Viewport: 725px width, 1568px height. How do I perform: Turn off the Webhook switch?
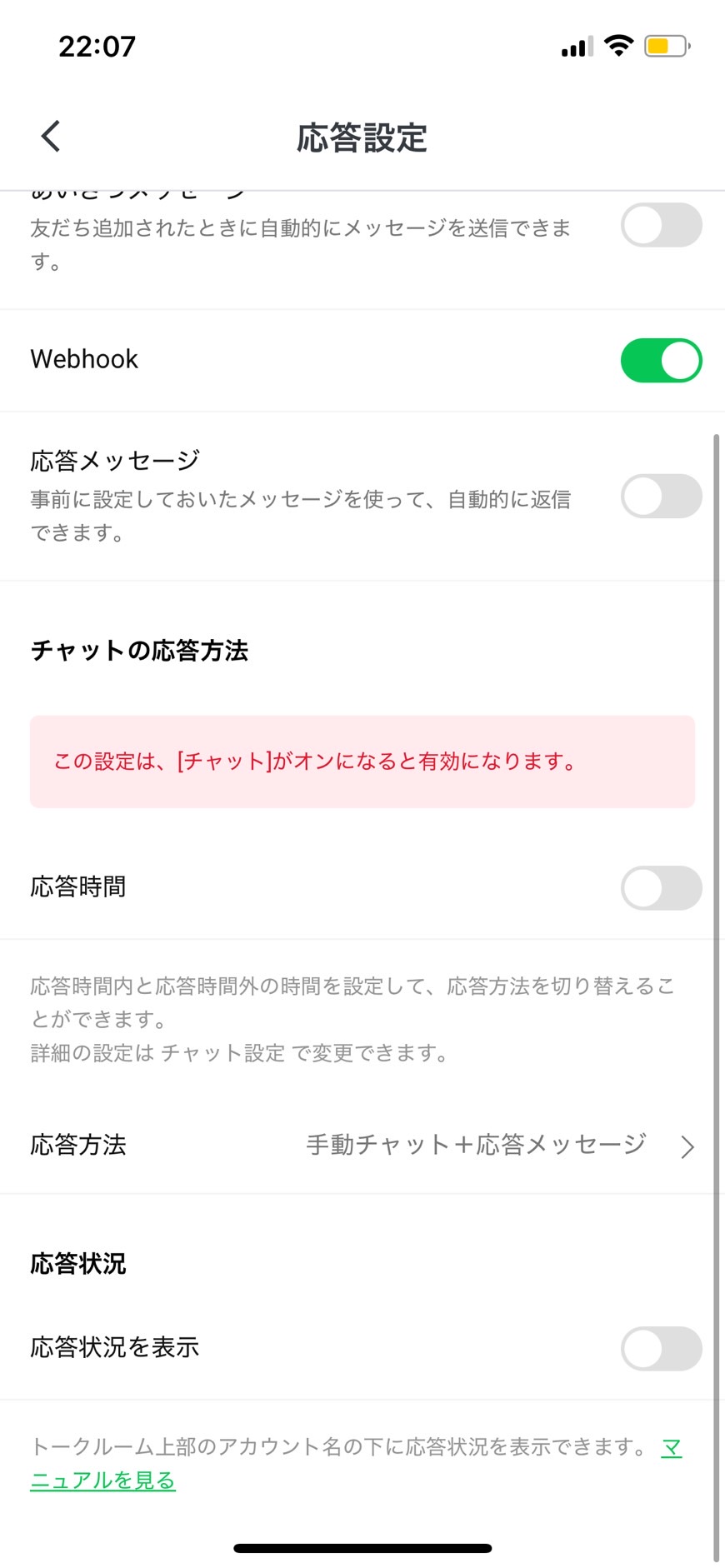pyautogui.click(x=661, y=360)
